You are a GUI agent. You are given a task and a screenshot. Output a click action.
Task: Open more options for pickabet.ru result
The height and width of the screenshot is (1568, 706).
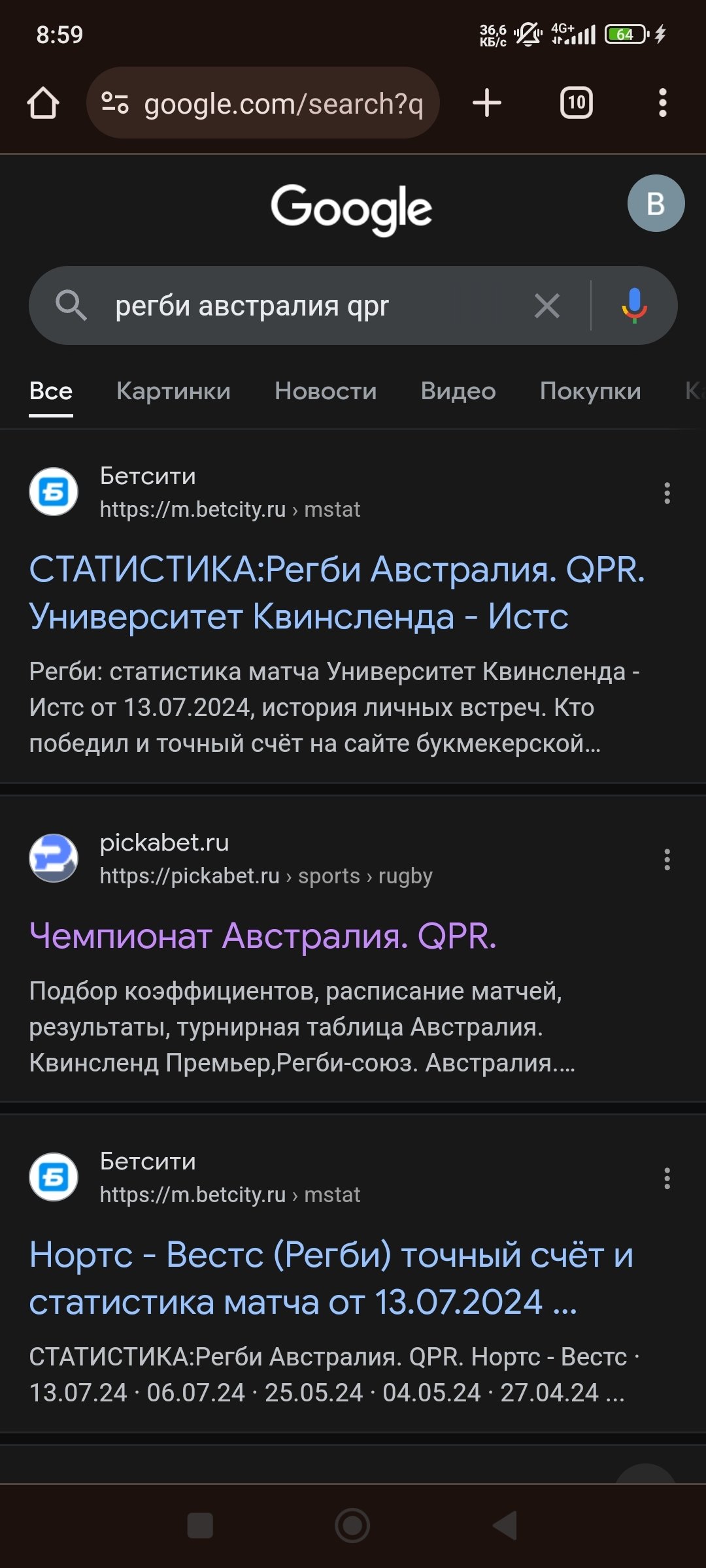[667, 860]
